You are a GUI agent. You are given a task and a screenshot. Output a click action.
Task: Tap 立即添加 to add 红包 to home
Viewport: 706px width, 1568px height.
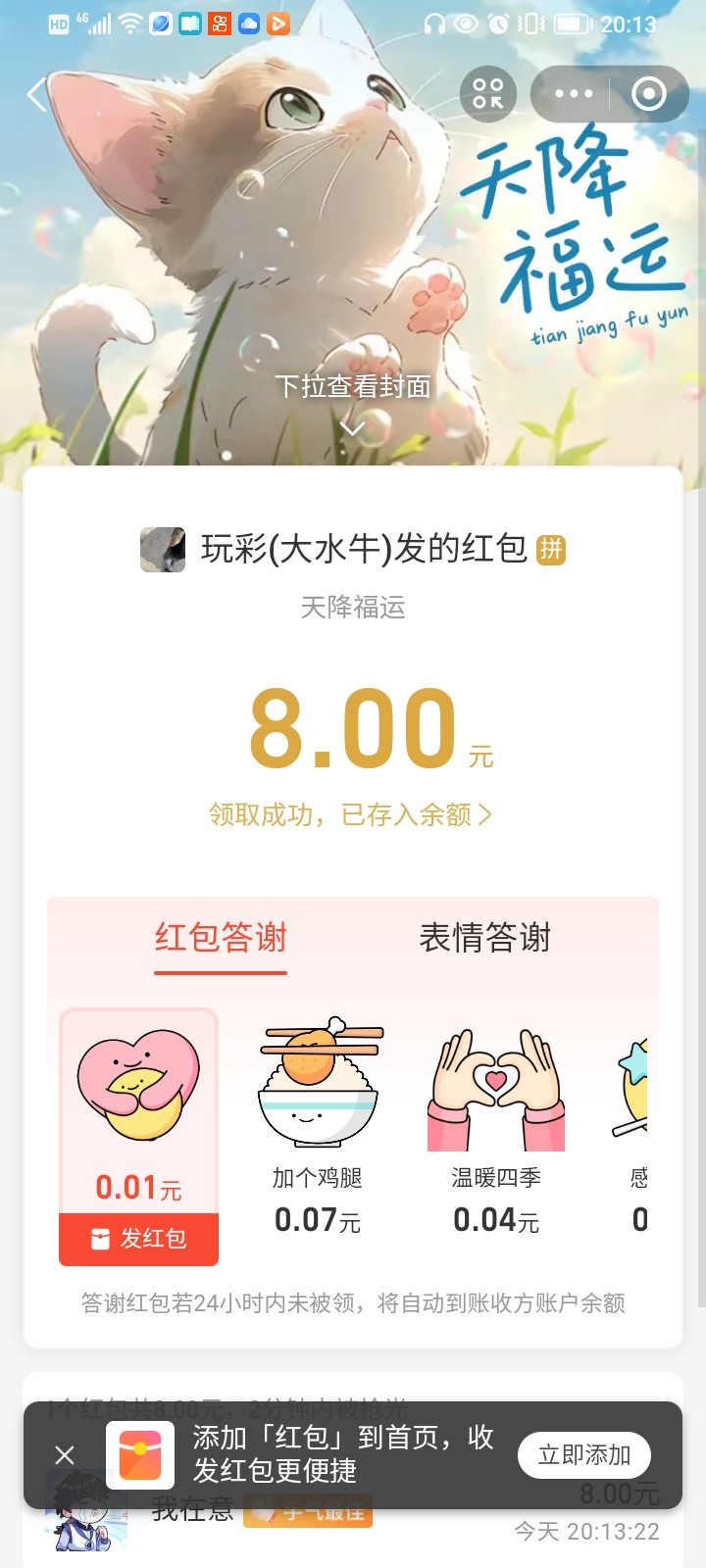583,1455
